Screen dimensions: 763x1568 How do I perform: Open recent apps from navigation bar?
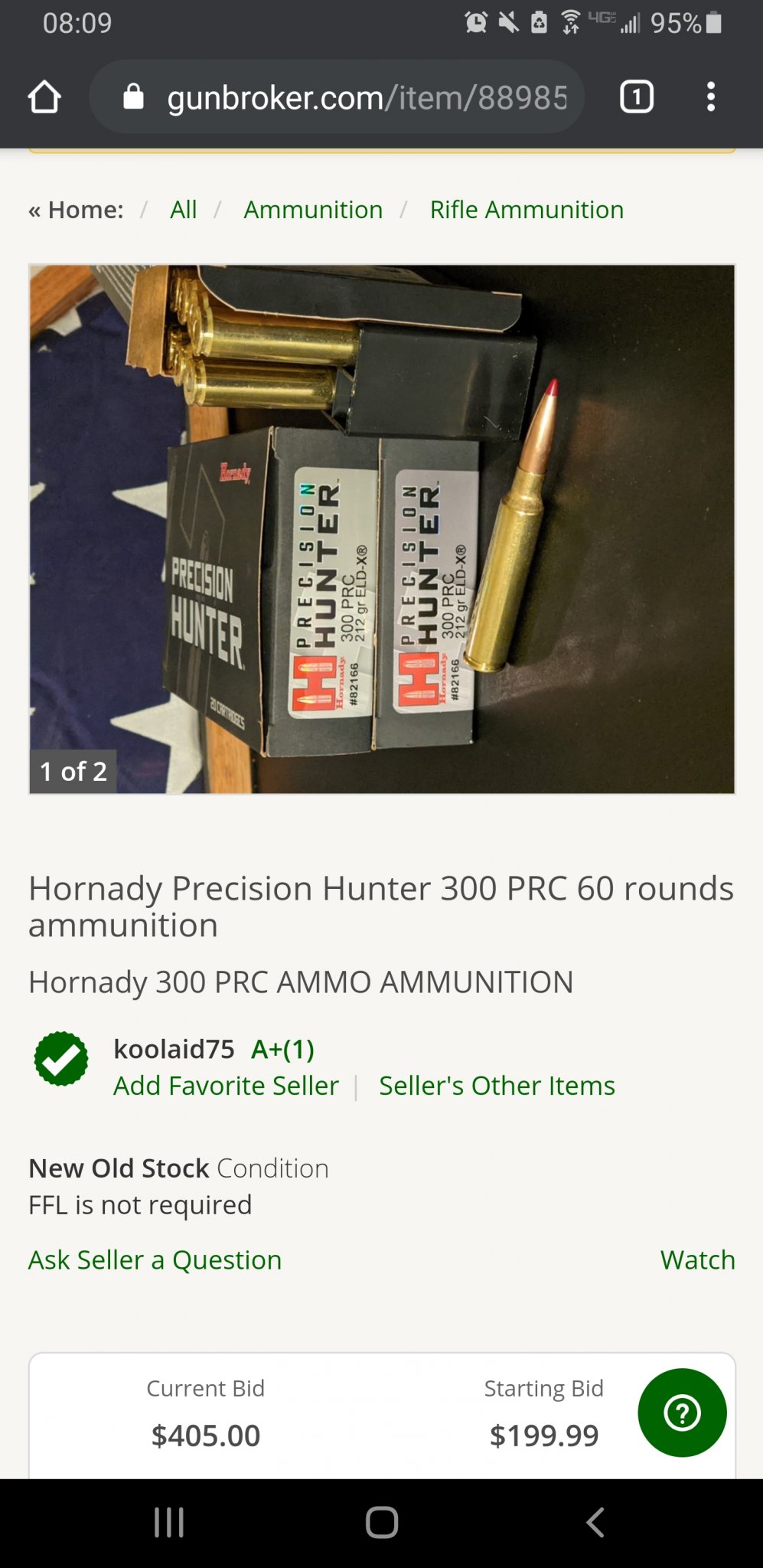point(169,1522)
